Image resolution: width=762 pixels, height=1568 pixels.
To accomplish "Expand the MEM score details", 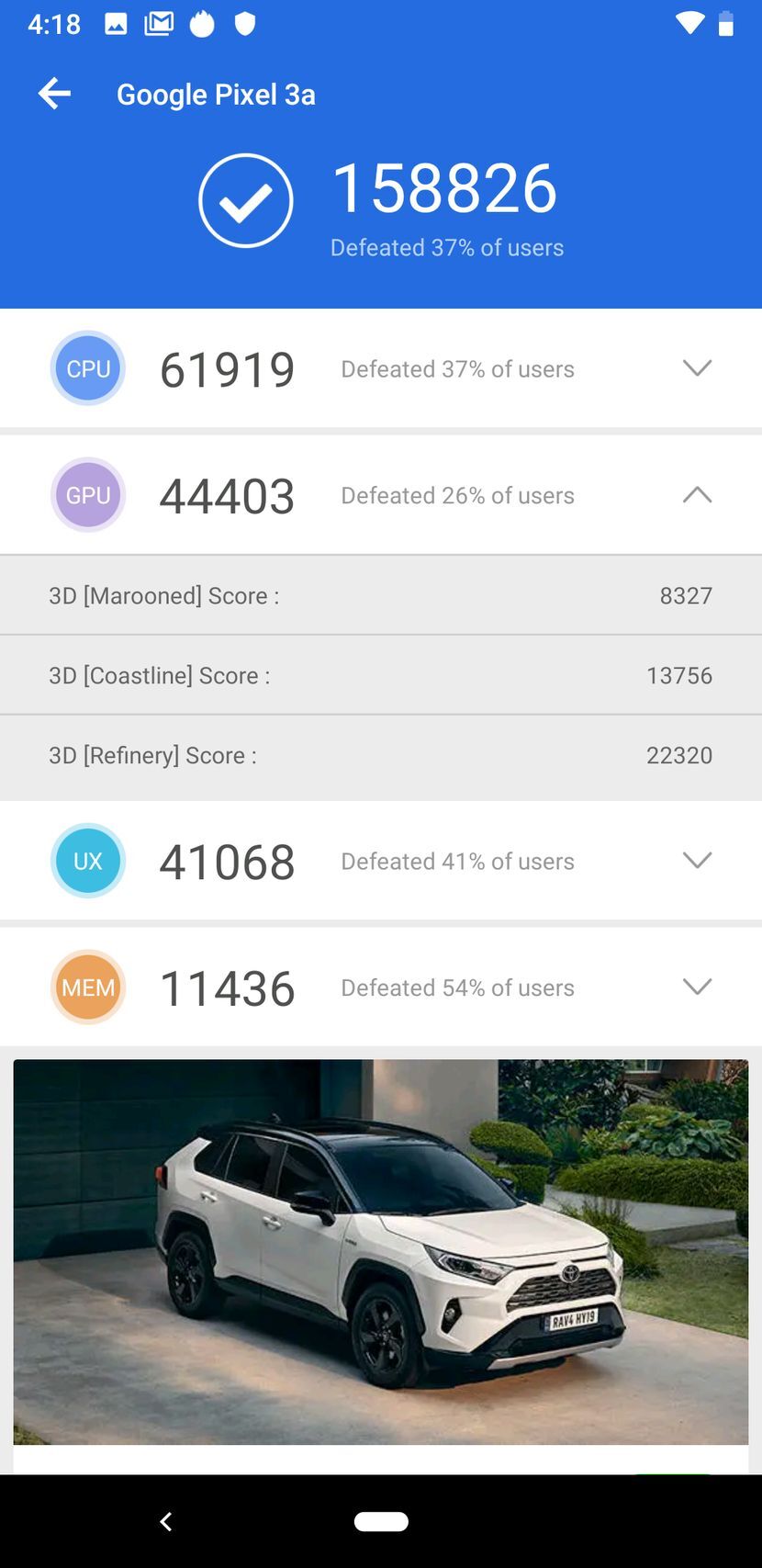I will pos(697,987).
